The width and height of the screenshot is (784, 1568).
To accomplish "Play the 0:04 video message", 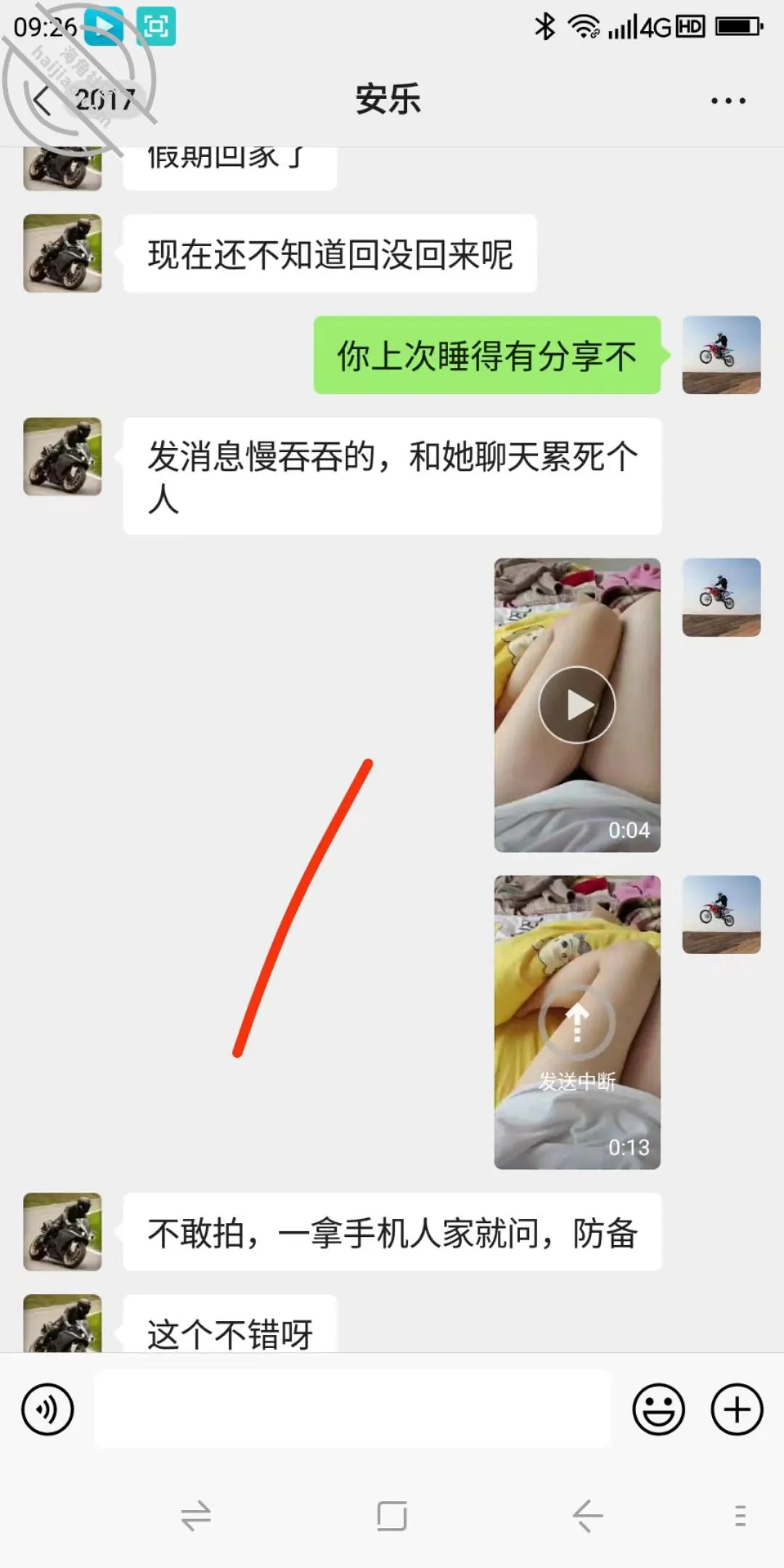I will 577,705.
